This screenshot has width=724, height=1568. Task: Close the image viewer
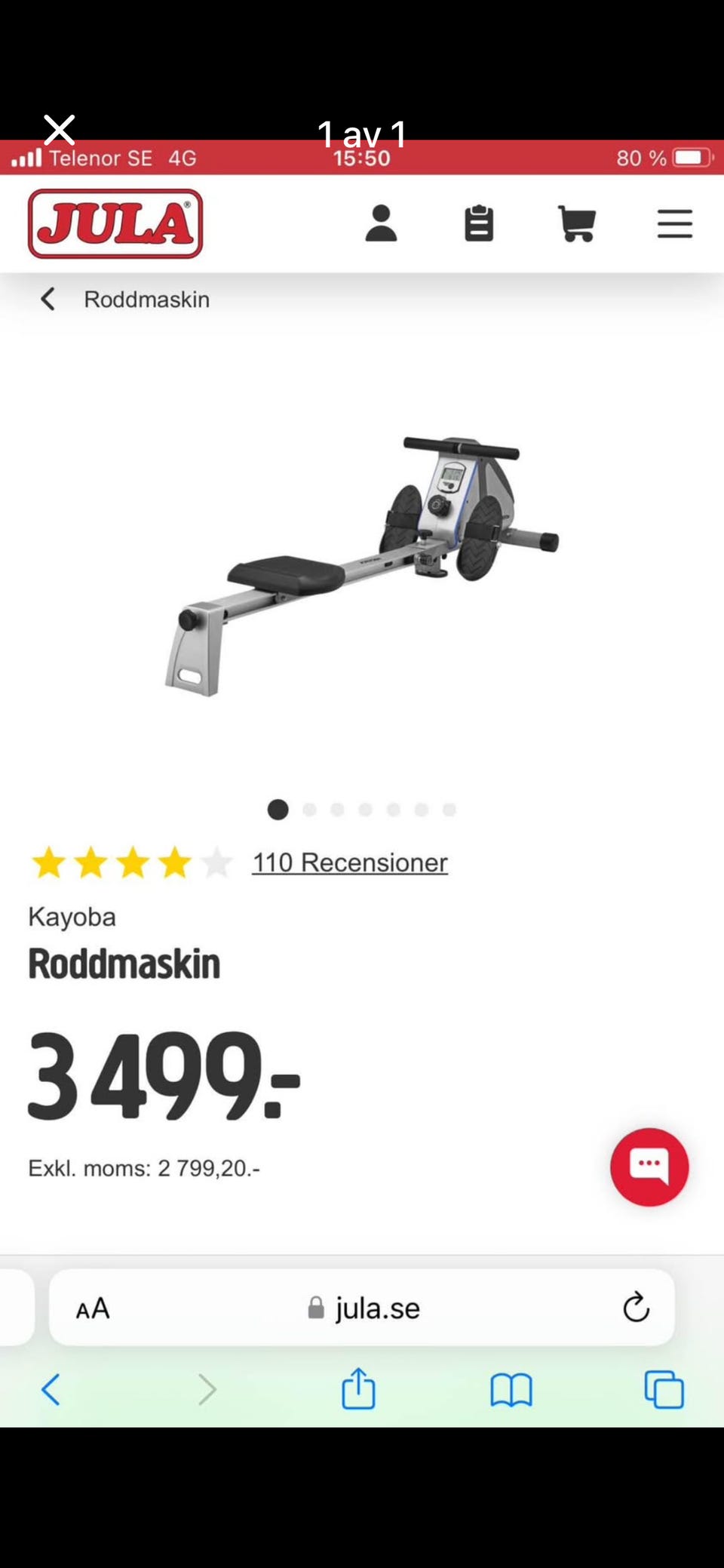(59, 130)
